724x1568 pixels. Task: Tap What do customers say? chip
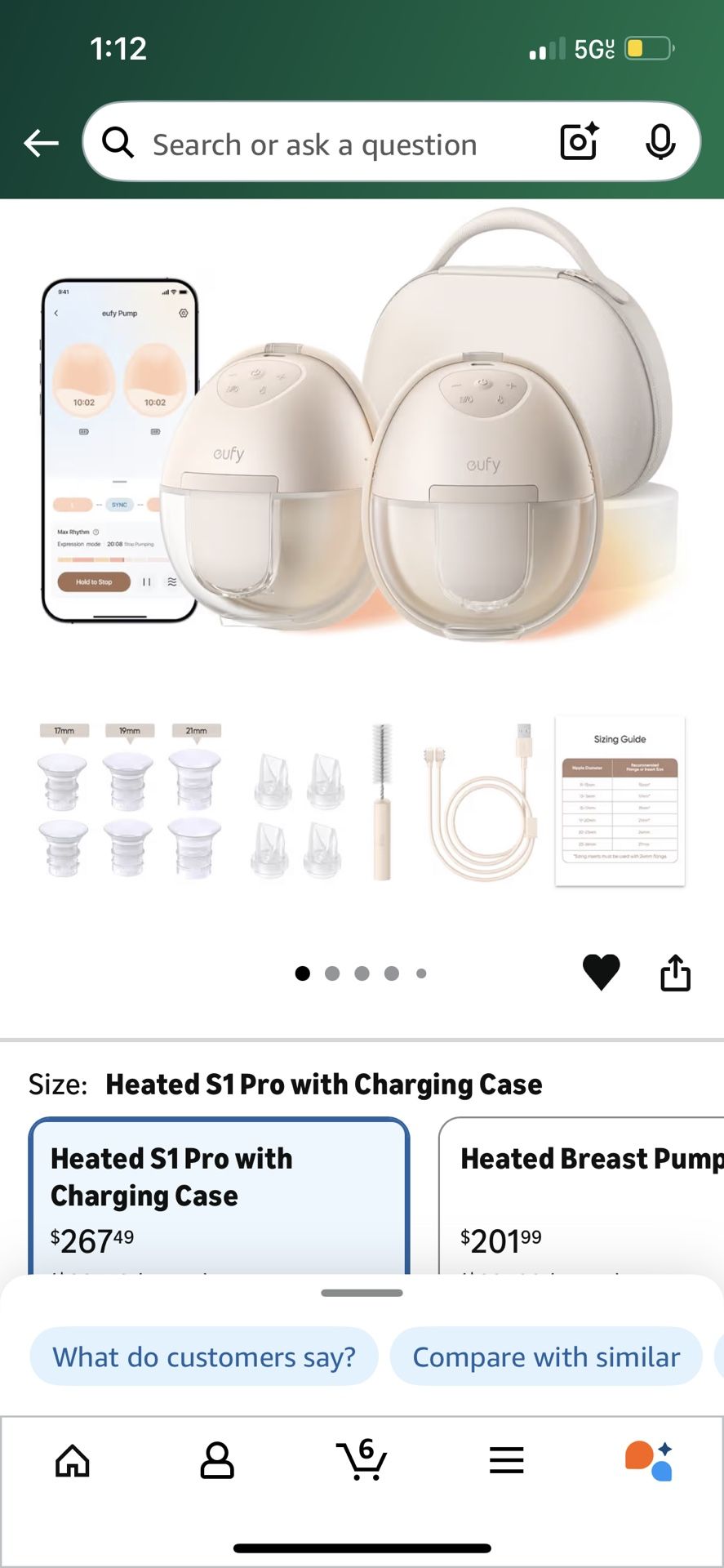coord(203,1356)
